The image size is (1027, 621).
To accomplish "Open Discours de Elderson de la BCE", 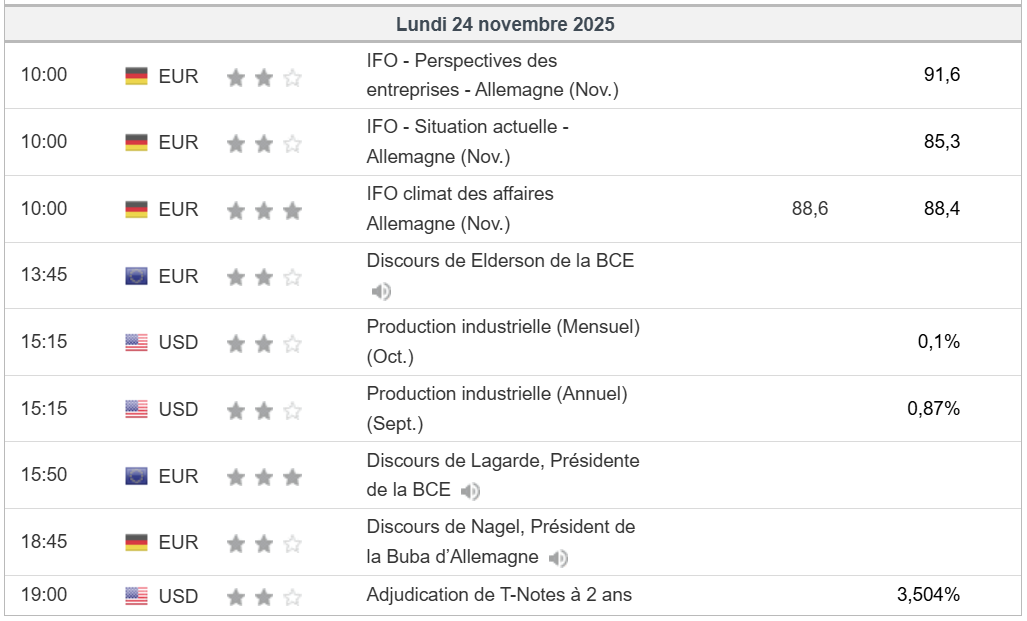I will [x=500, y=261].
